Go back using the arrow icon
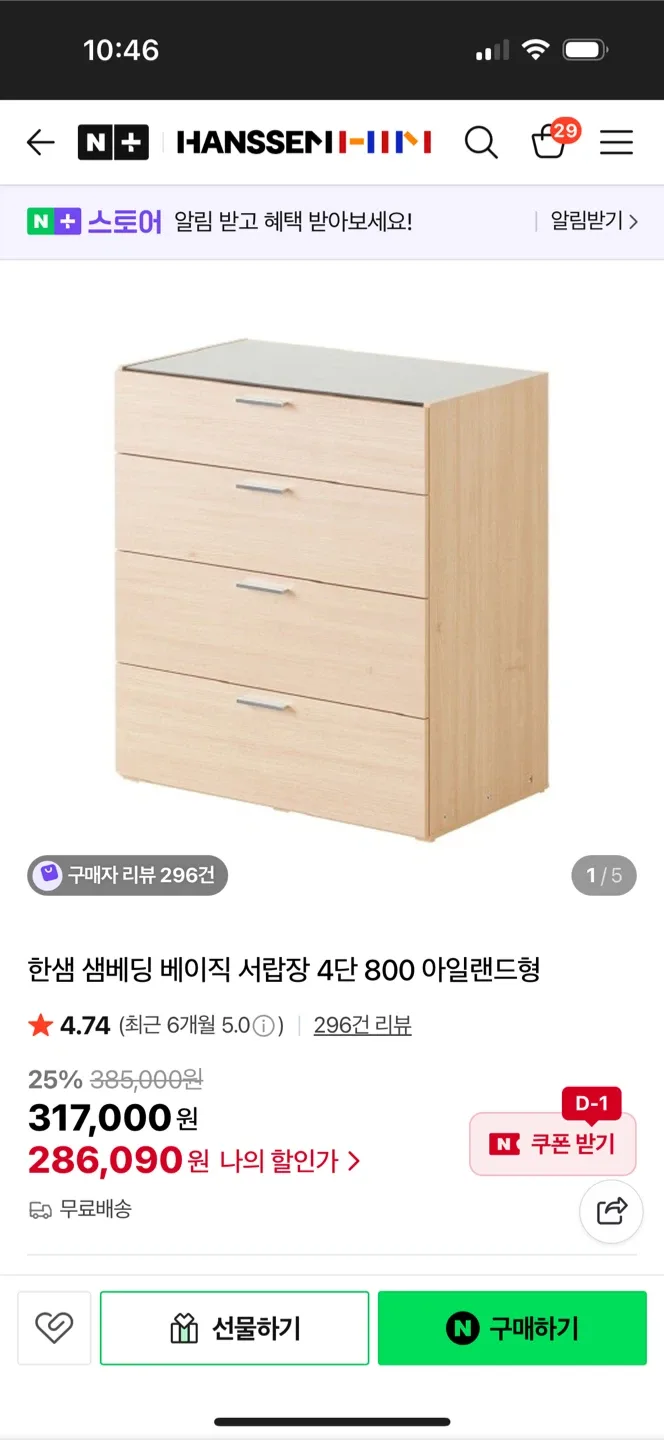 [40, 143]
